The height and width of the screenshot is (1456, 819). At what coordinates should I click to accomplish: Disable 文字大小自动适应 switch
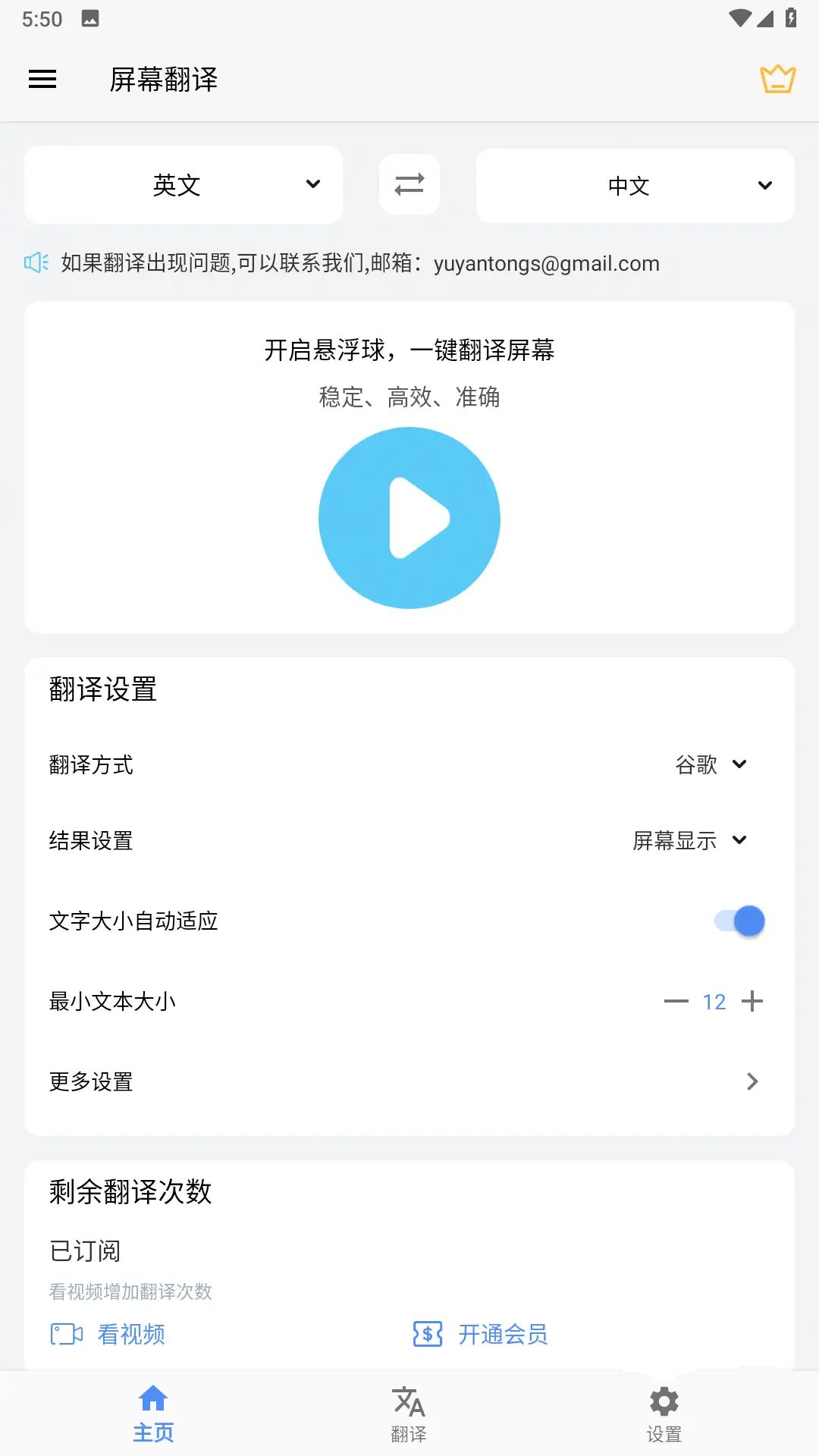click(x=739, y=921)
